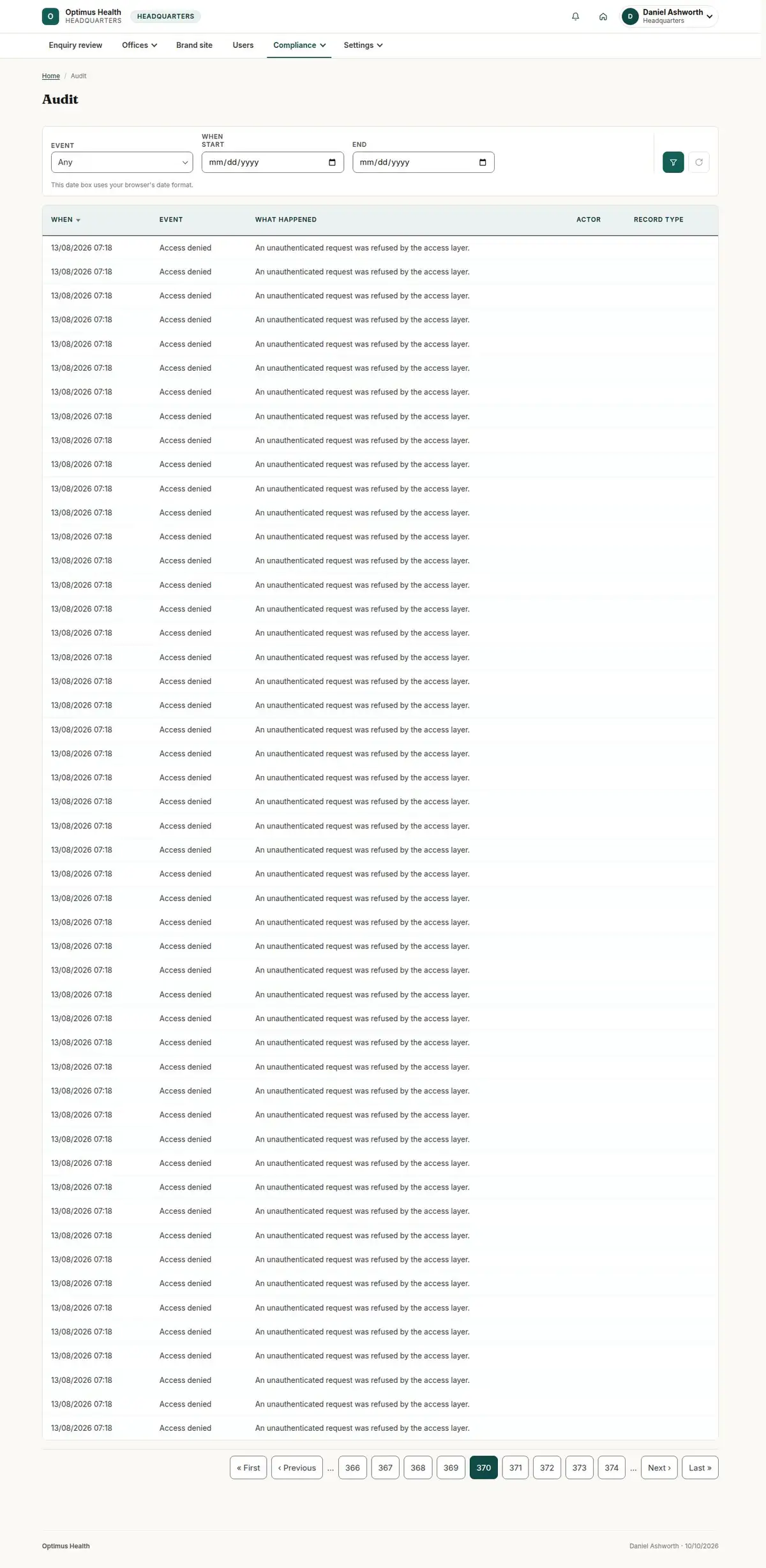766x1568 pixels.
Task: Jump to the Last page
Action: (700, 1467)
